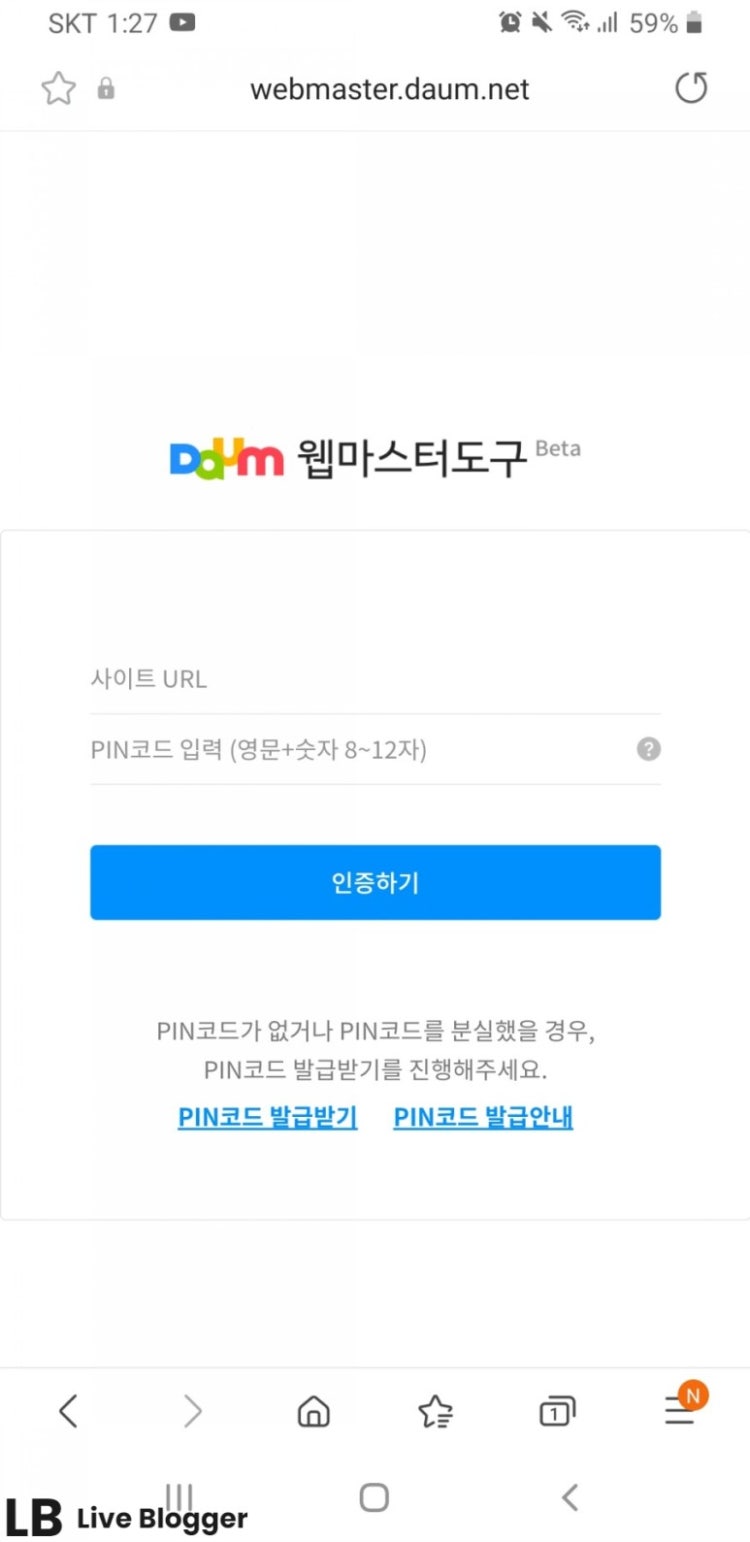The image size is (750, 1542).
Task: Reload the page
Action: click(691, 89)
